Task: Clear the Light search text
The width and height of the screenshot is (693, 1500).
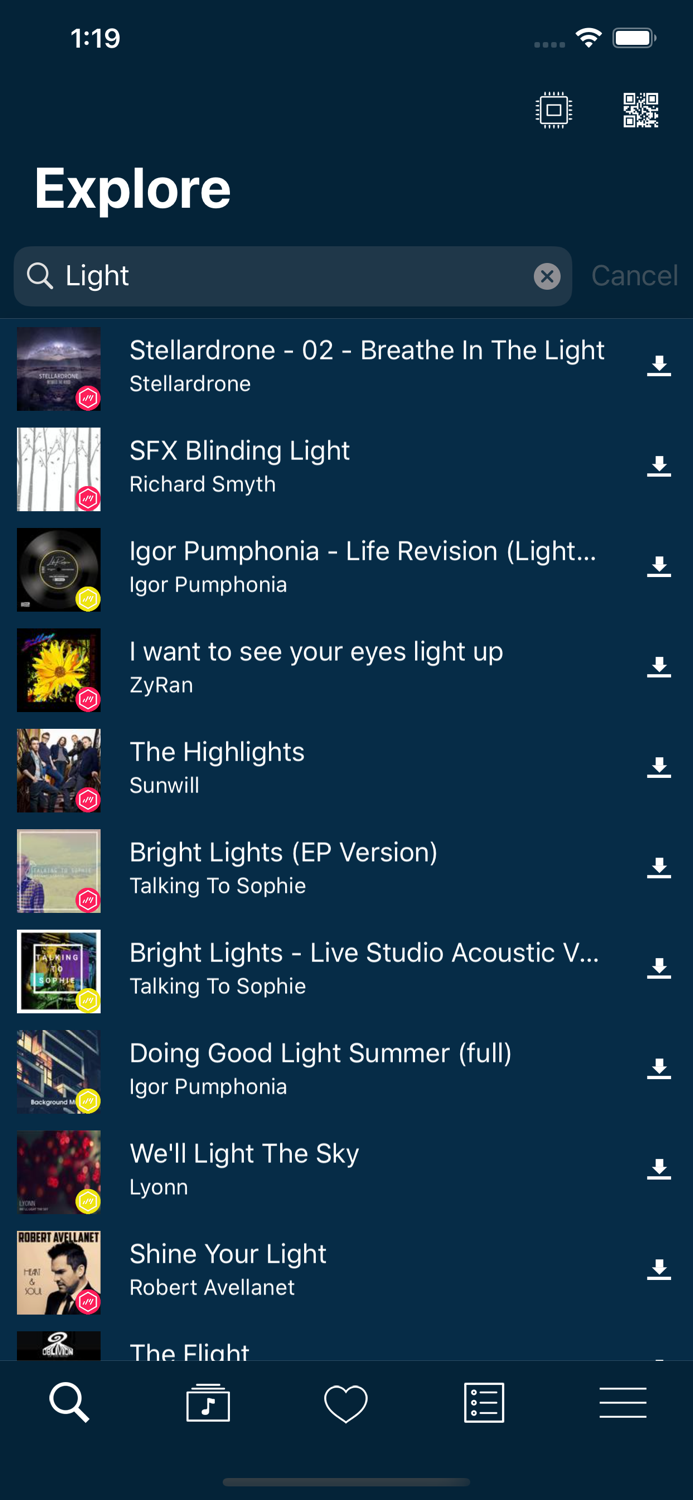Action: 547,276
